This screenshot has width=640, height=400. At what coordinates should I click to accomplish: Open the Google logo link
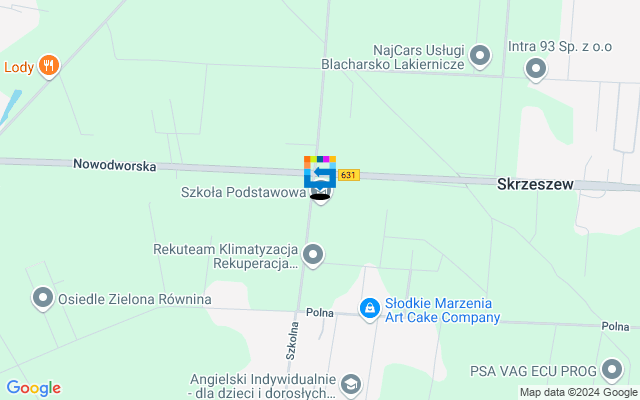tap(33, 388)
